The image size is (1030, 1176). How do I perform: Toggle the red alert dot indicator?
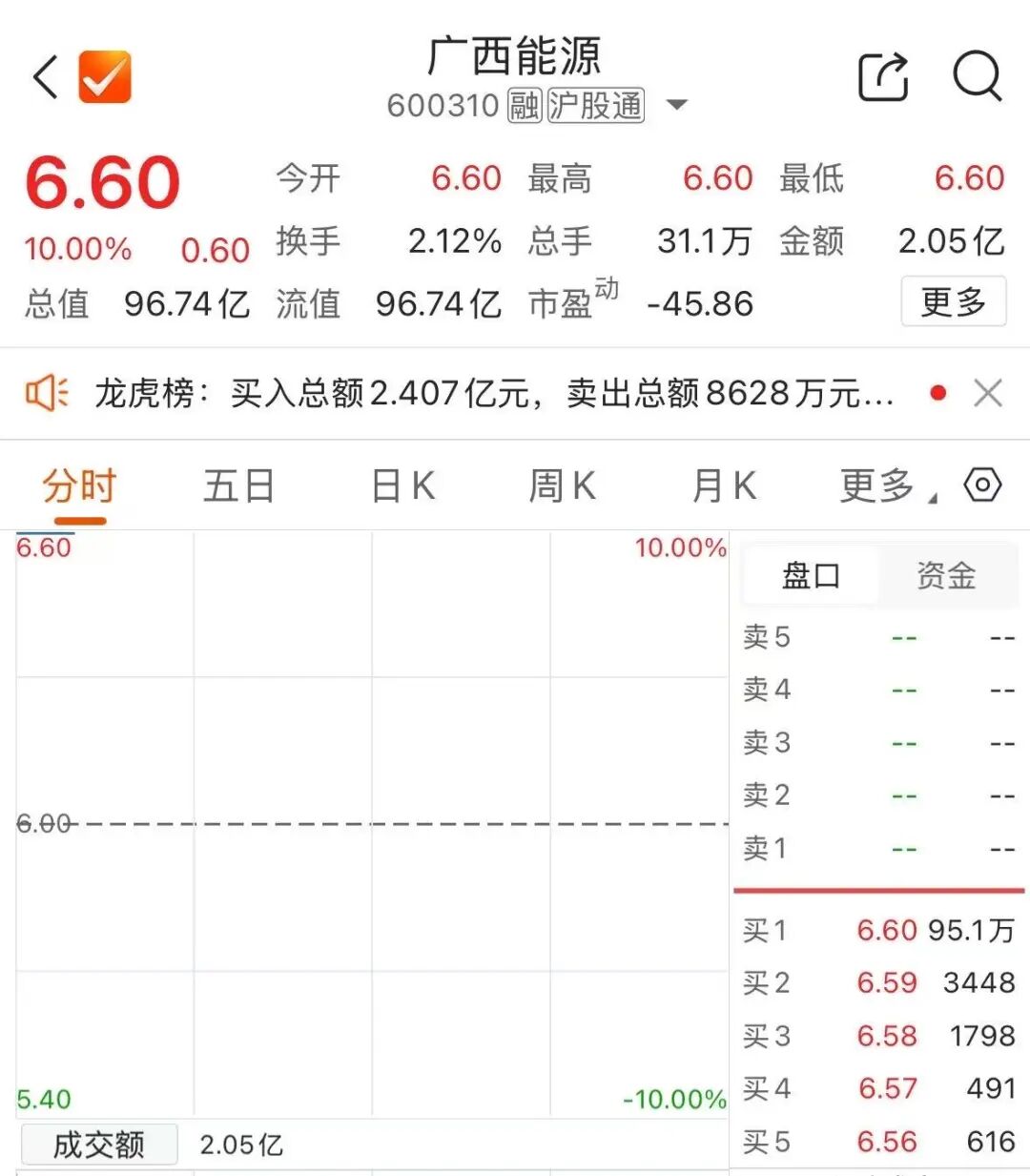[x=937, y=392]
